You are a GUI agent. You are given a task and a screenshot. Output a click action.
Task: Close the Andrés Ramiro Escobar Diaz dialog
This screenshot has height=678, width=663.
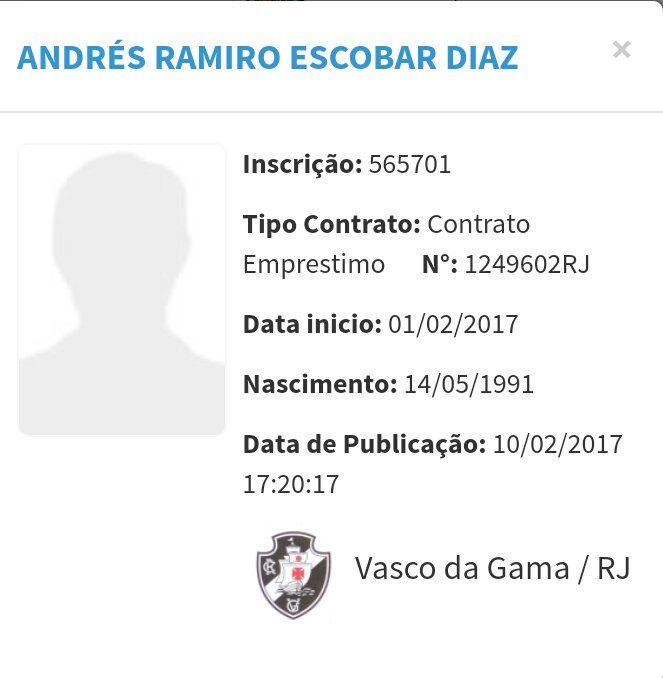621,50
